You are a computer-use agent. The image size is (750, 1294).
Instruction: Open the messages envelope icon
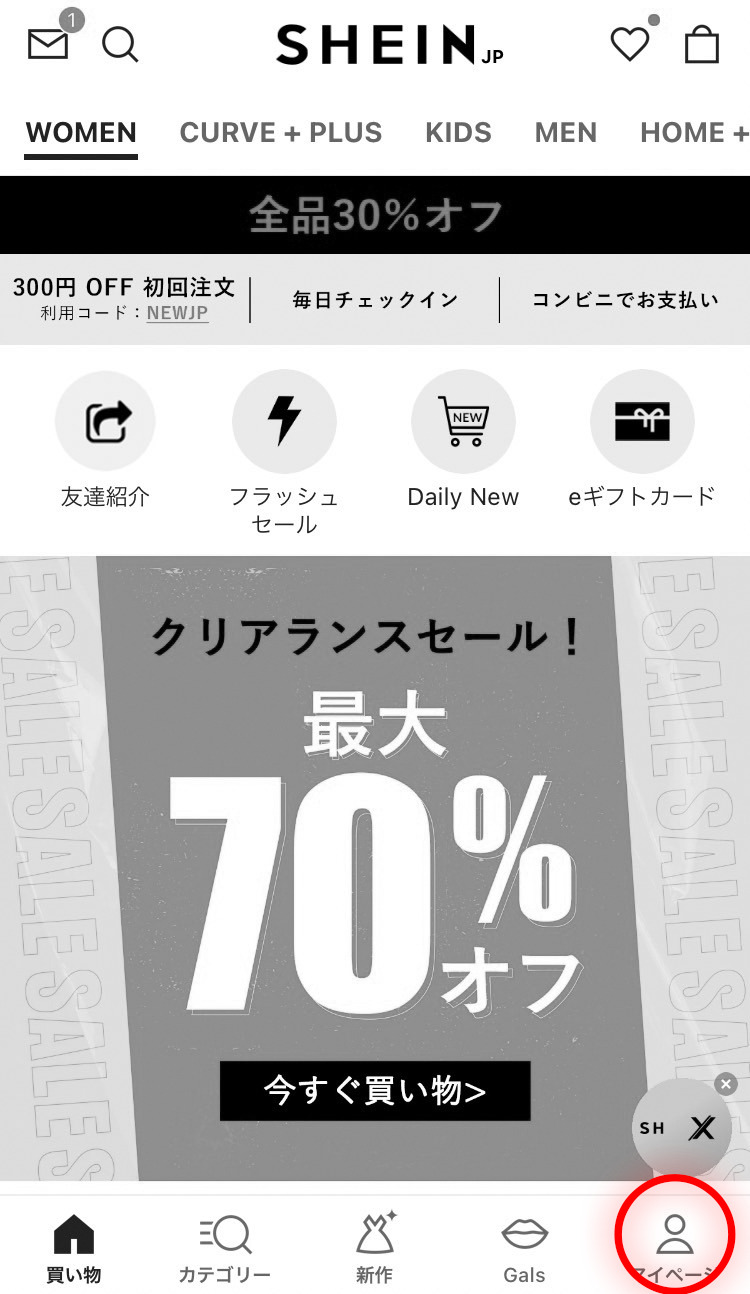(48, 45)
